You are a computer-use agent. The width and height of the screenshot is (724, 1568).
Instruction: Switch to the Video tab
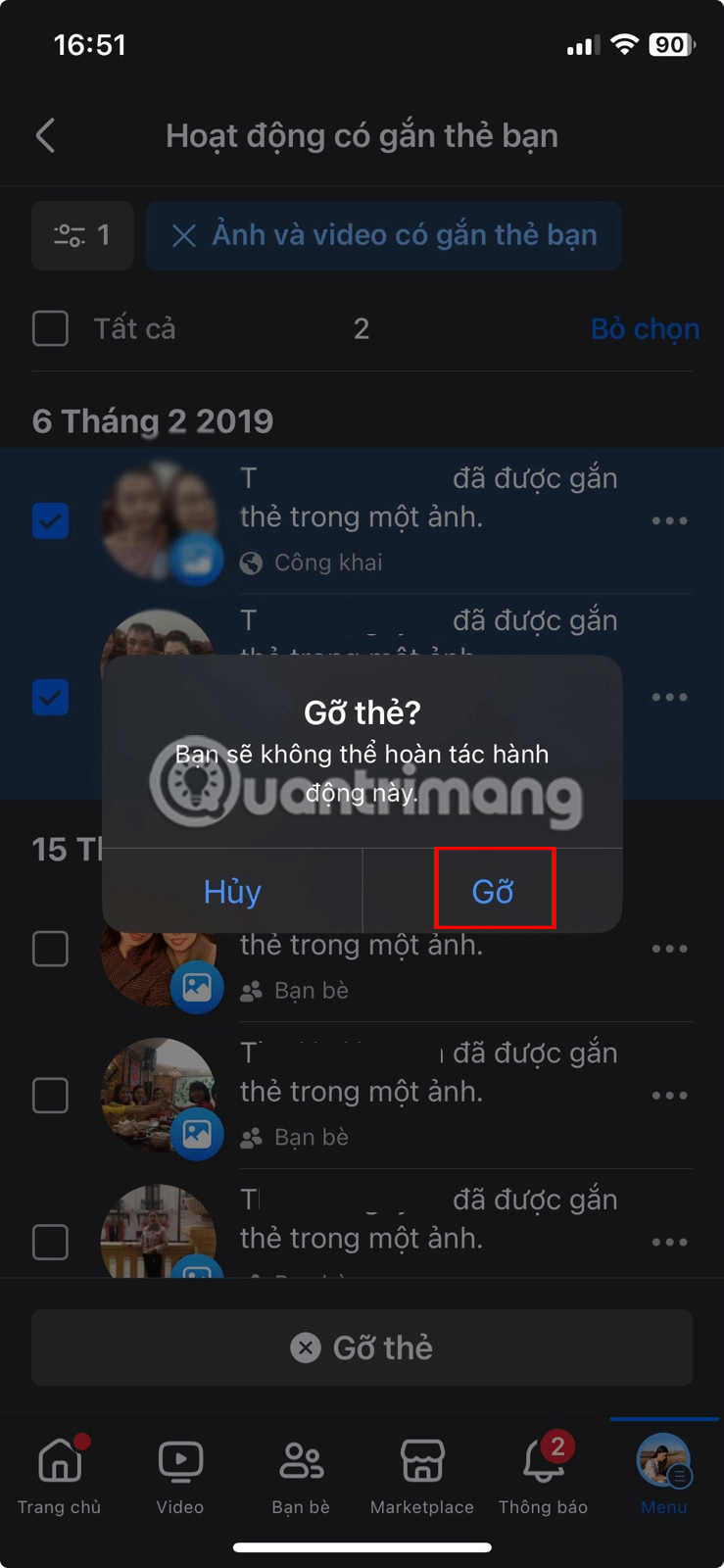coord(180,1475)
